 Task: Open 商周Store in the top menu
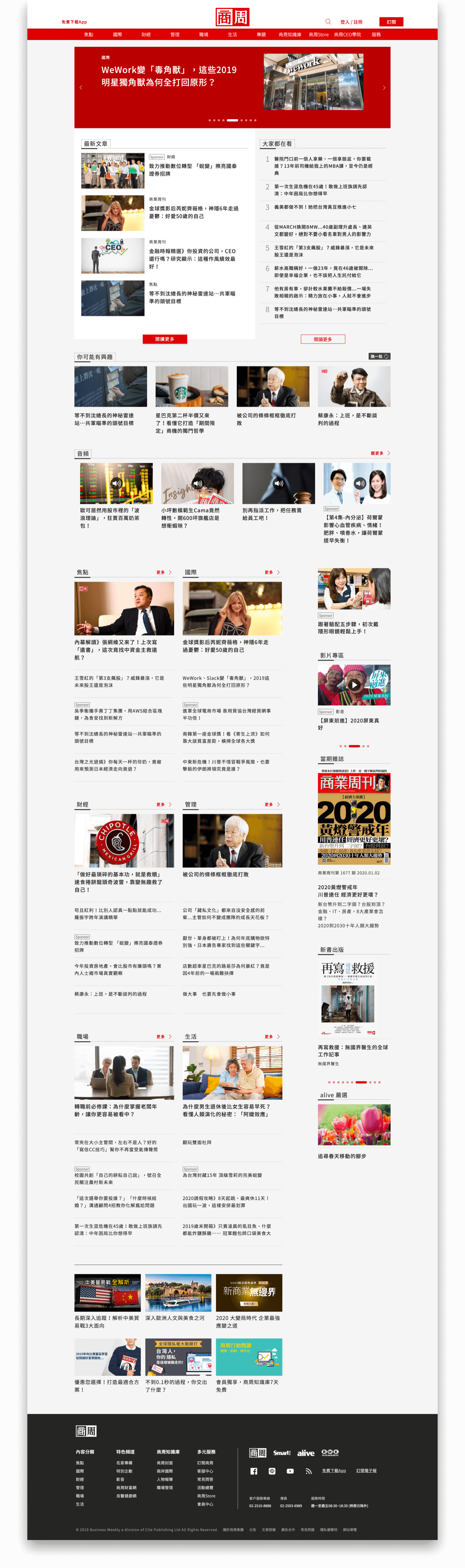pyautogui.click(x=318, y=35)
